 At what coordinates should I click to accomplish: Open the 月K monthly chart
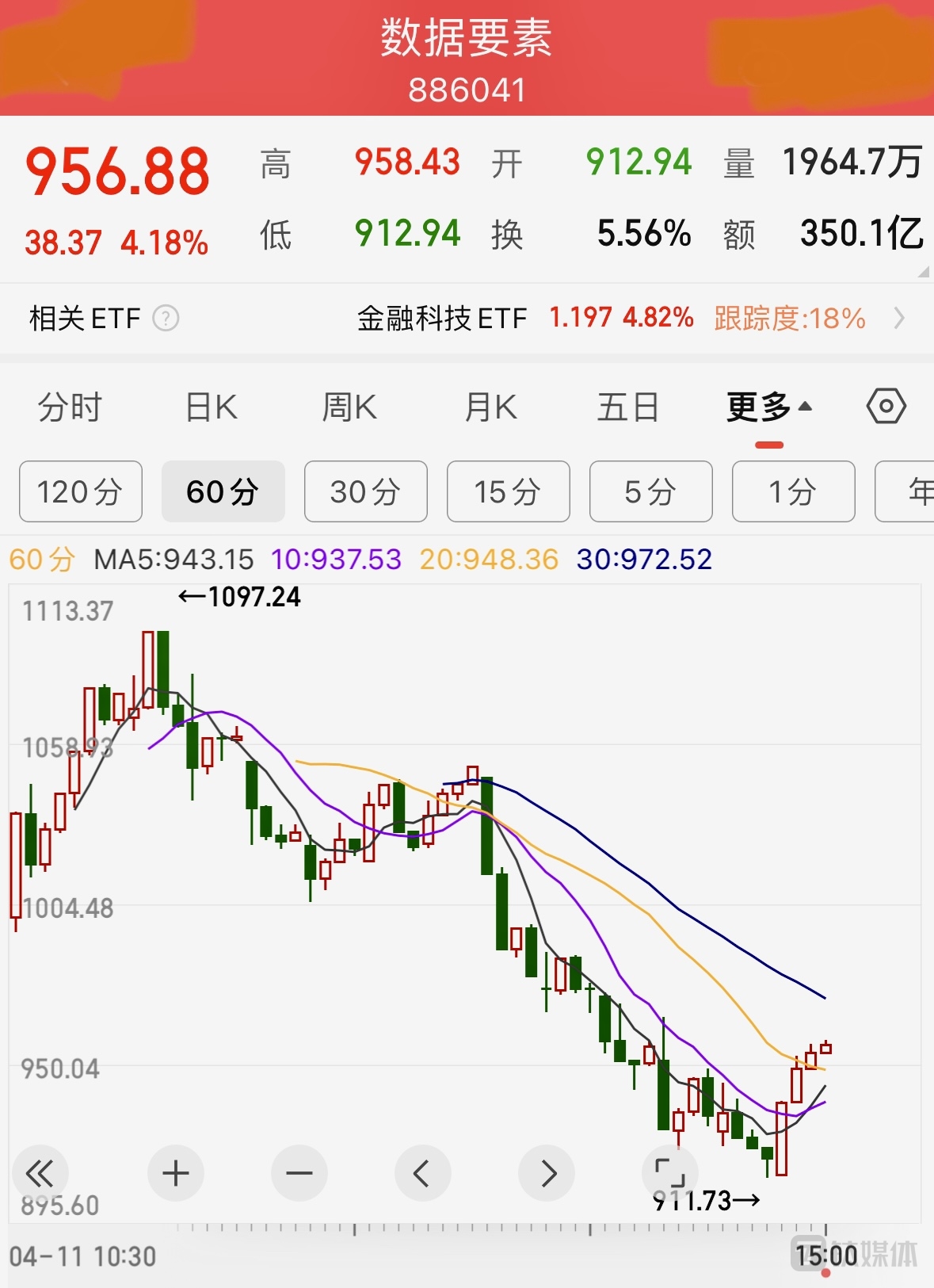490,407
